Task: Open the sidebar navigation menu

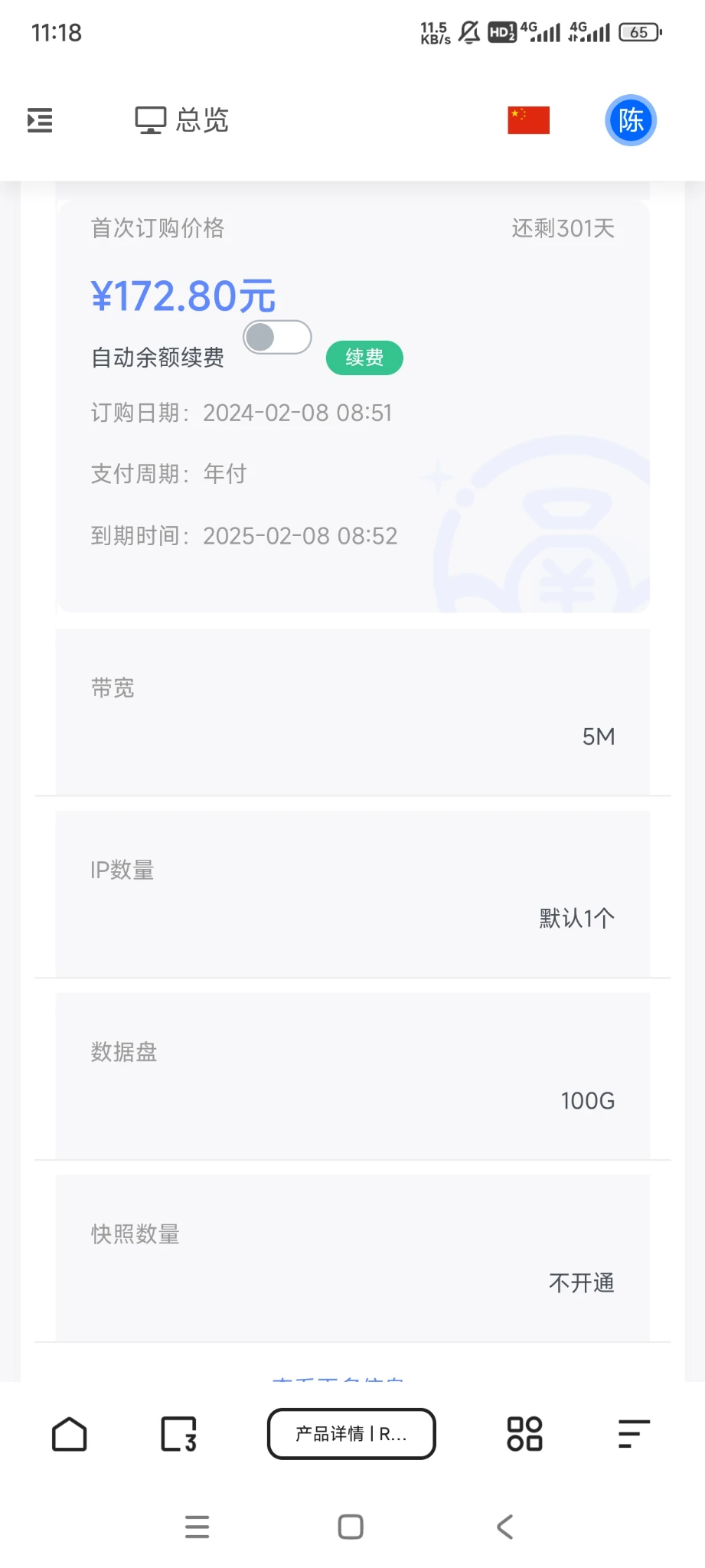Action: point(39,120)
